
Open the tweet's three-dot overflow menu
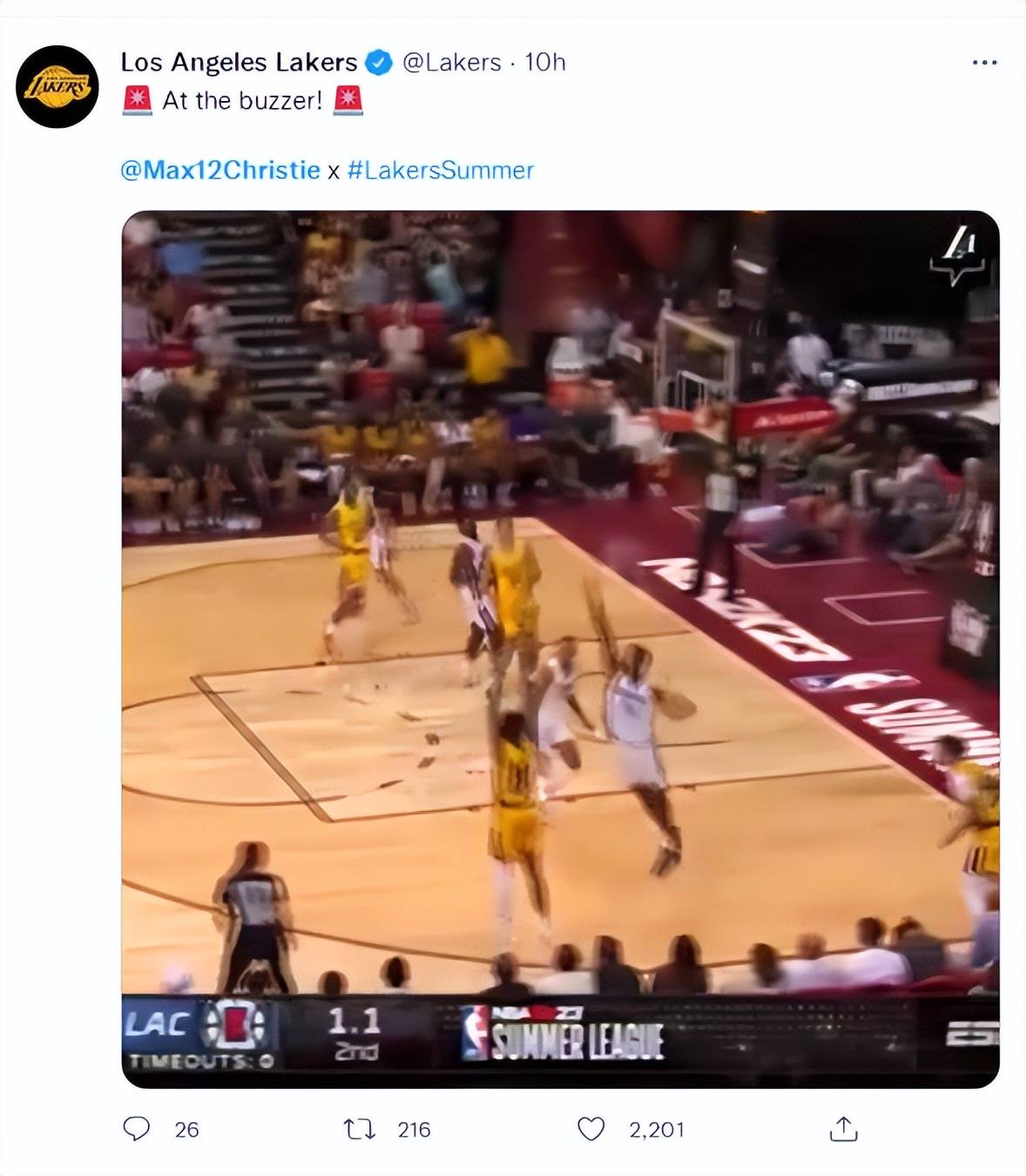984,62
